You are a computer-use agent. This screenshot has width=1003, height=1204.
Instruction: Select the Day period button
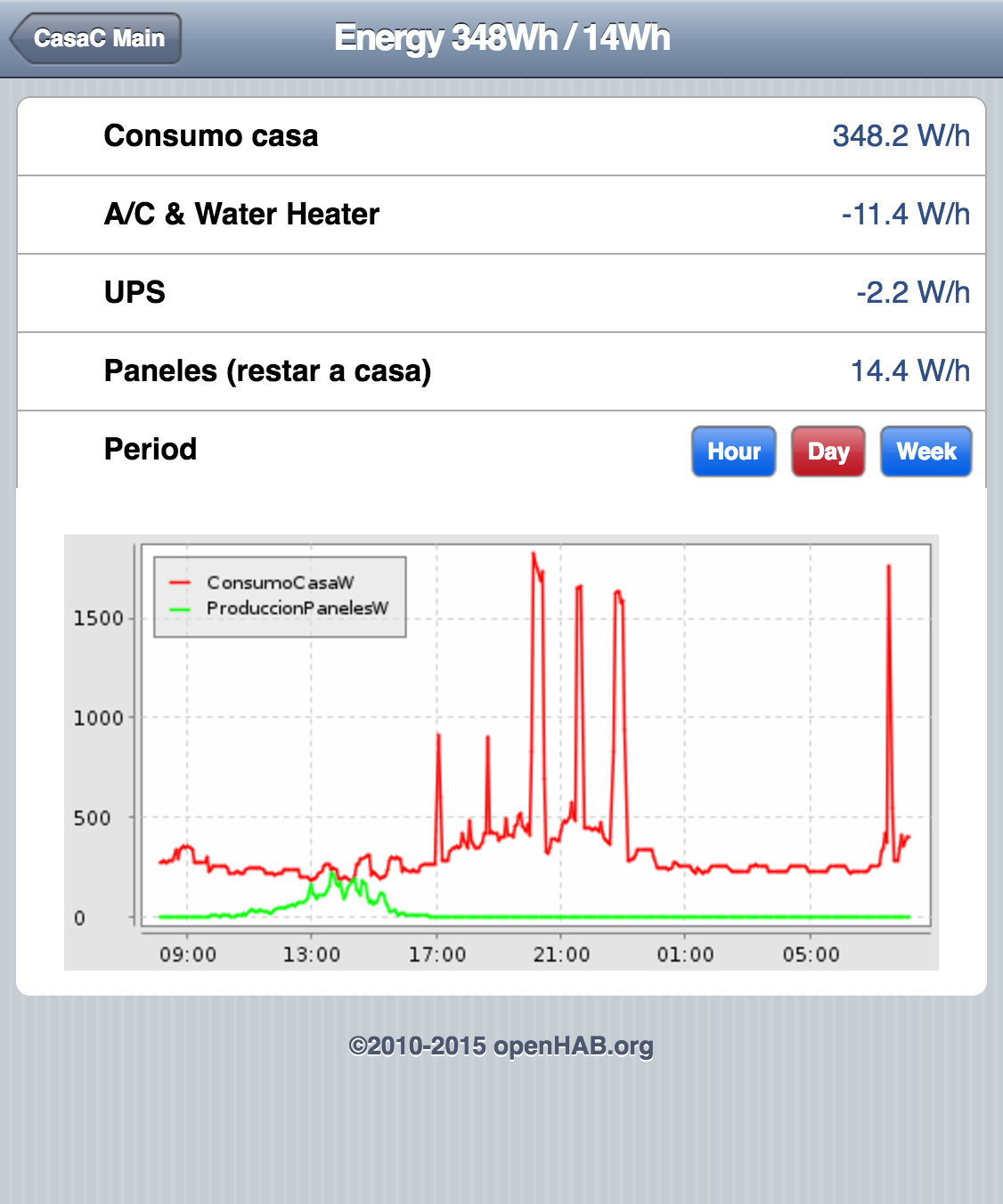tap(828, 451)
